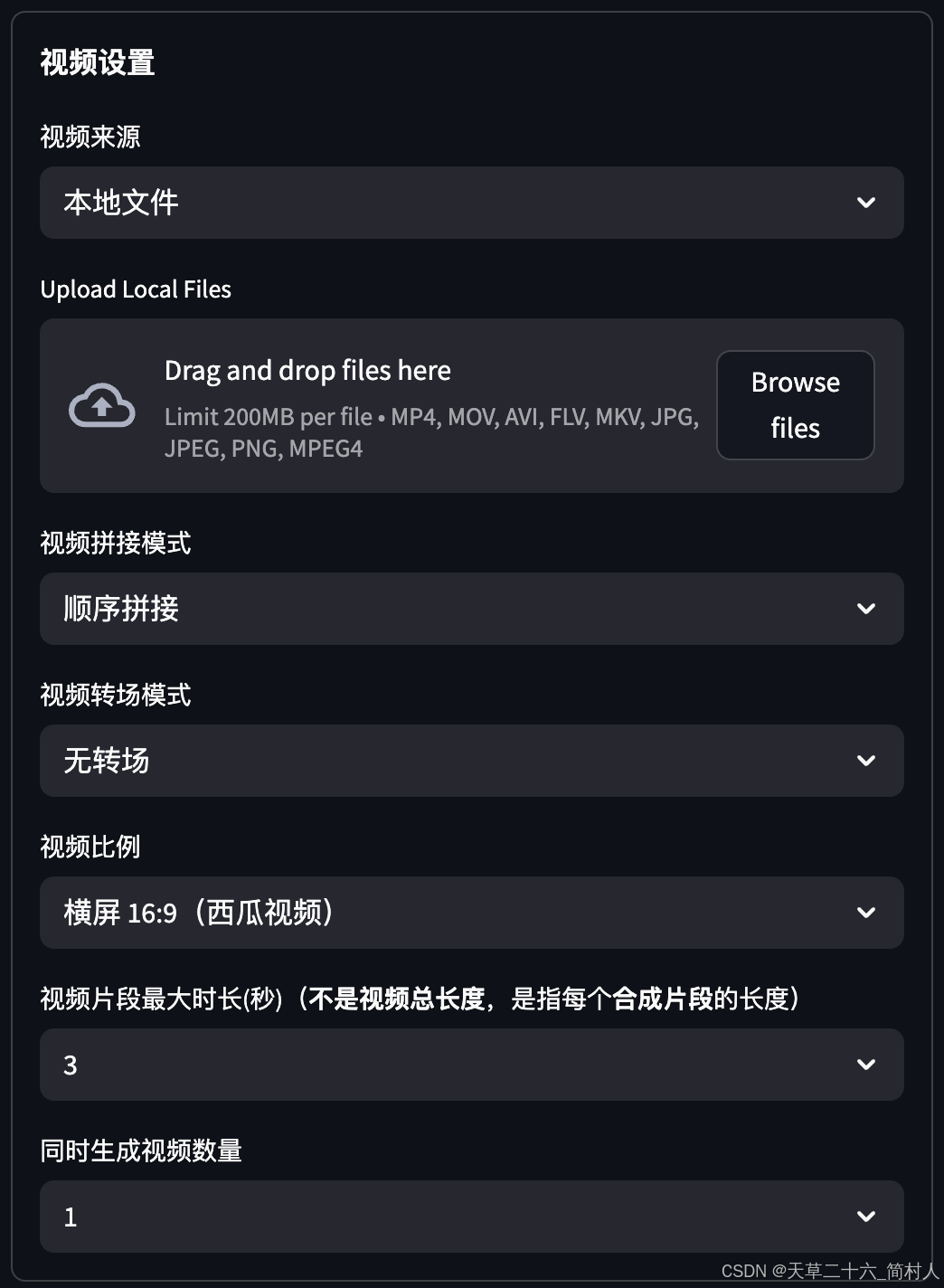The image size is (944, 1288).
Task: Open the 同时生成视频数量 dropdown
Action: 472,1217
